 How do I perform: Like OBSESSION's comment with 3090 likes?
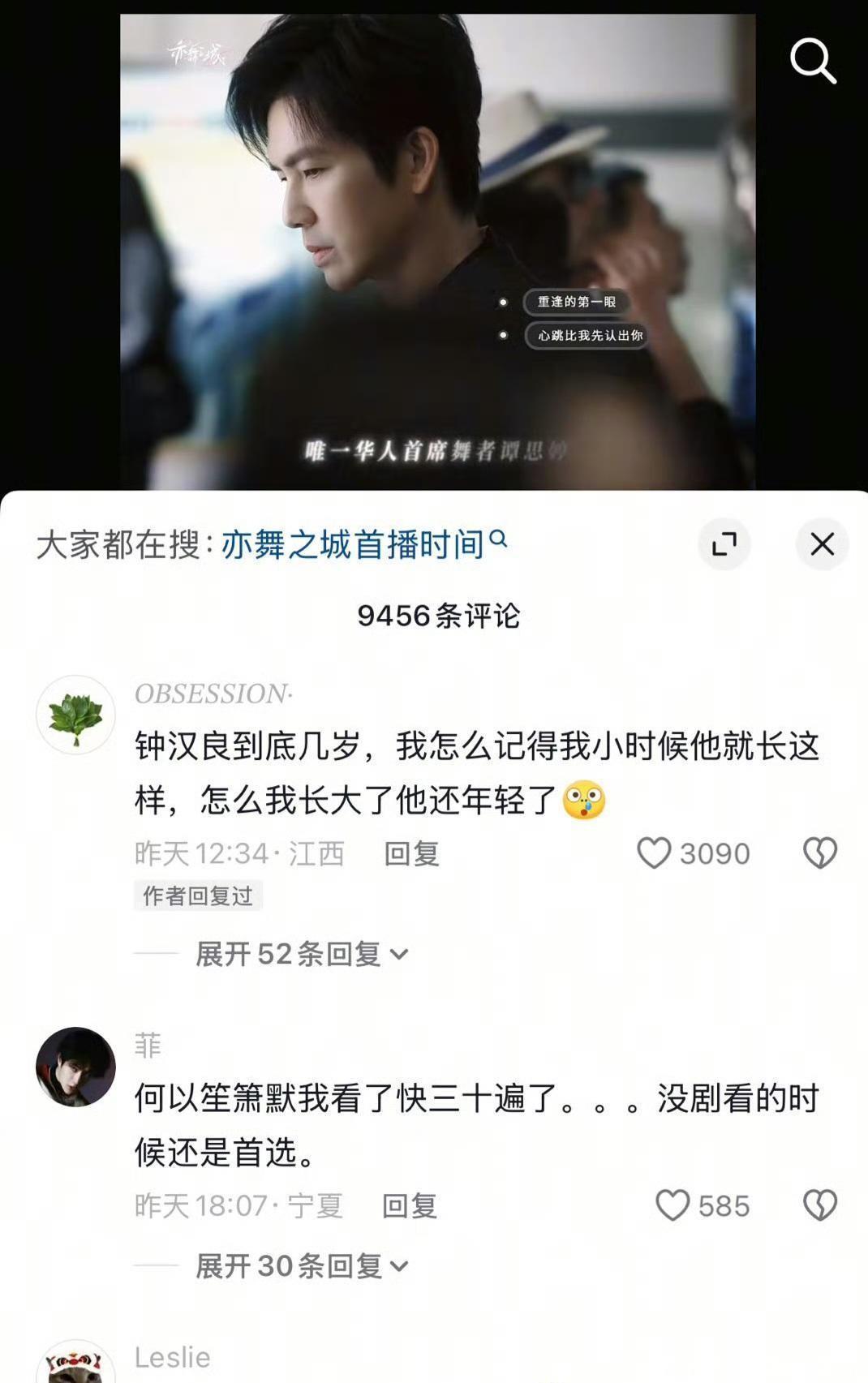[x=654, y=853]
